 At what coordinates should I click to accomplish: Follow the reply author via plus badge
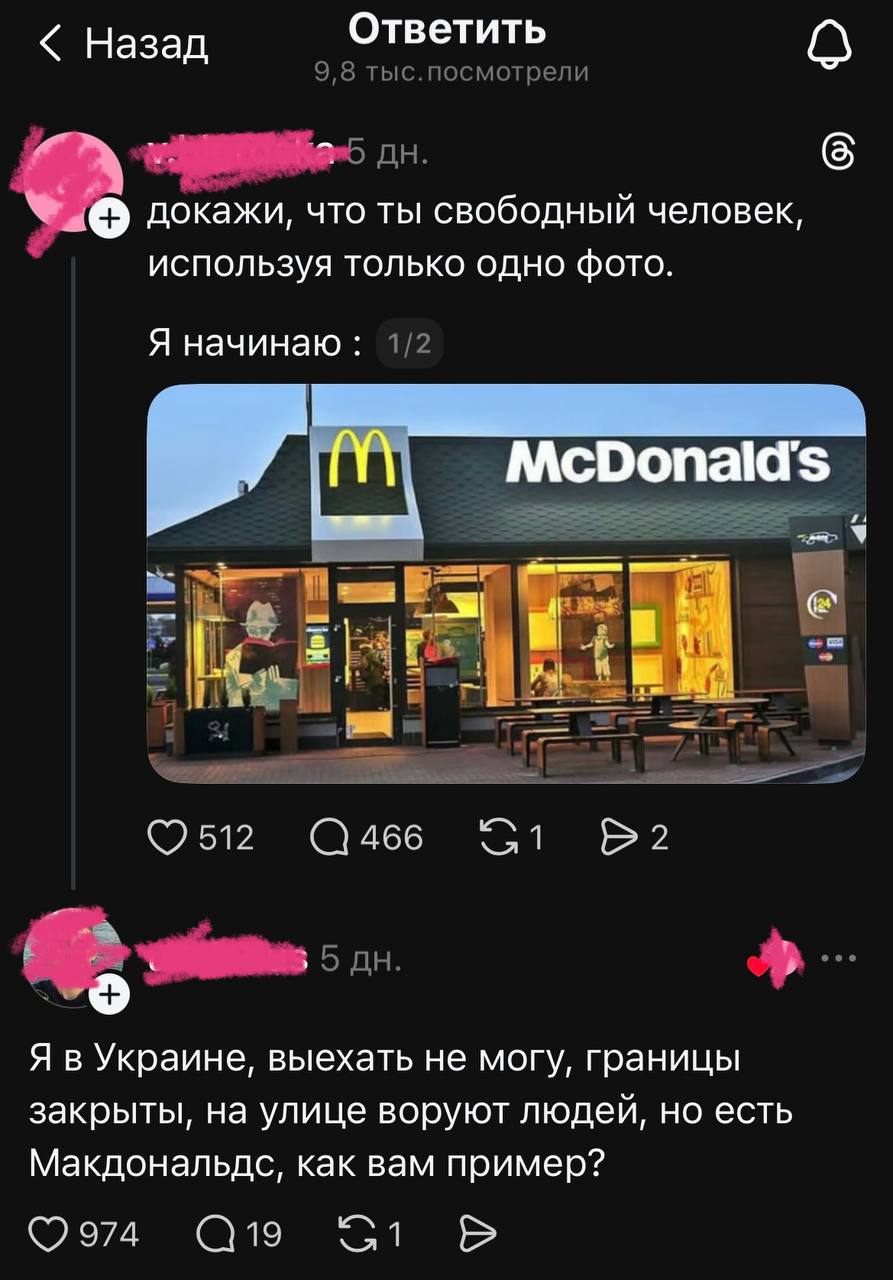(x=108, y=996)
